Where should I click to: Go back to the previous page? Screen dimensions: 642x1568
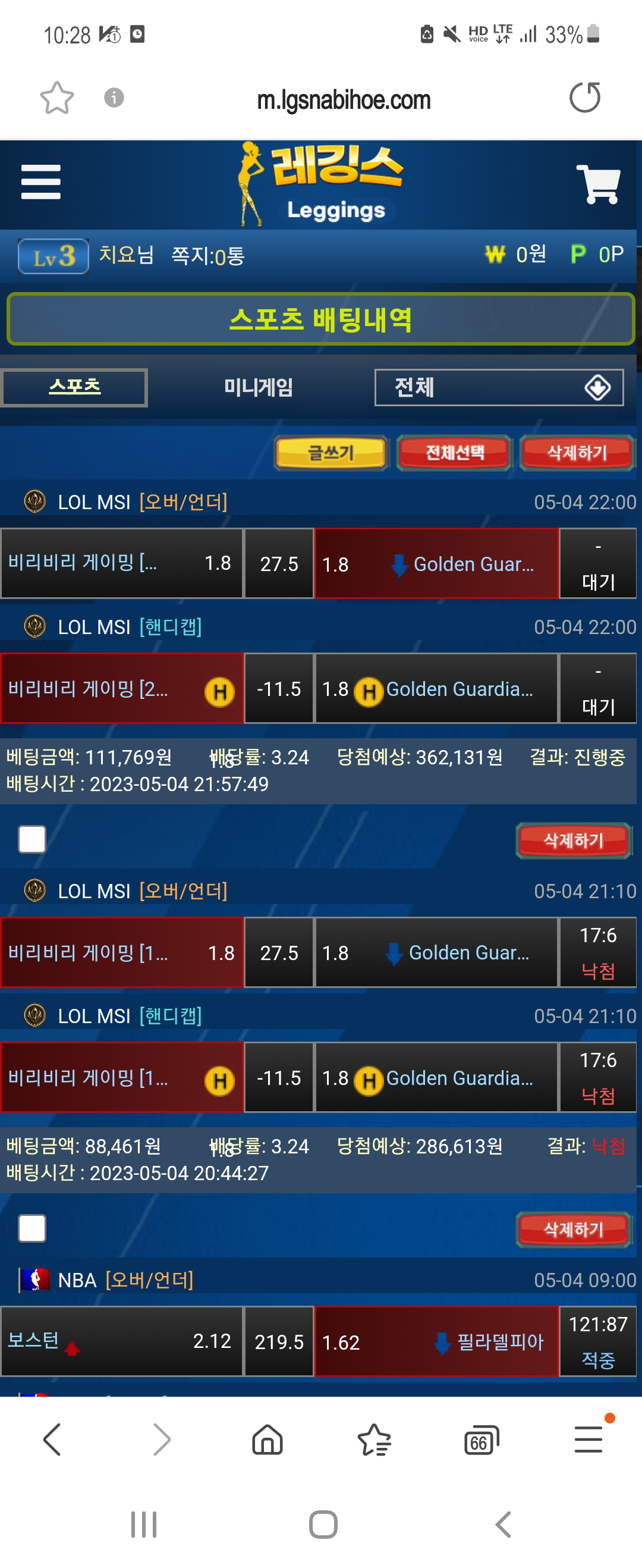[x=52, y=1440]
